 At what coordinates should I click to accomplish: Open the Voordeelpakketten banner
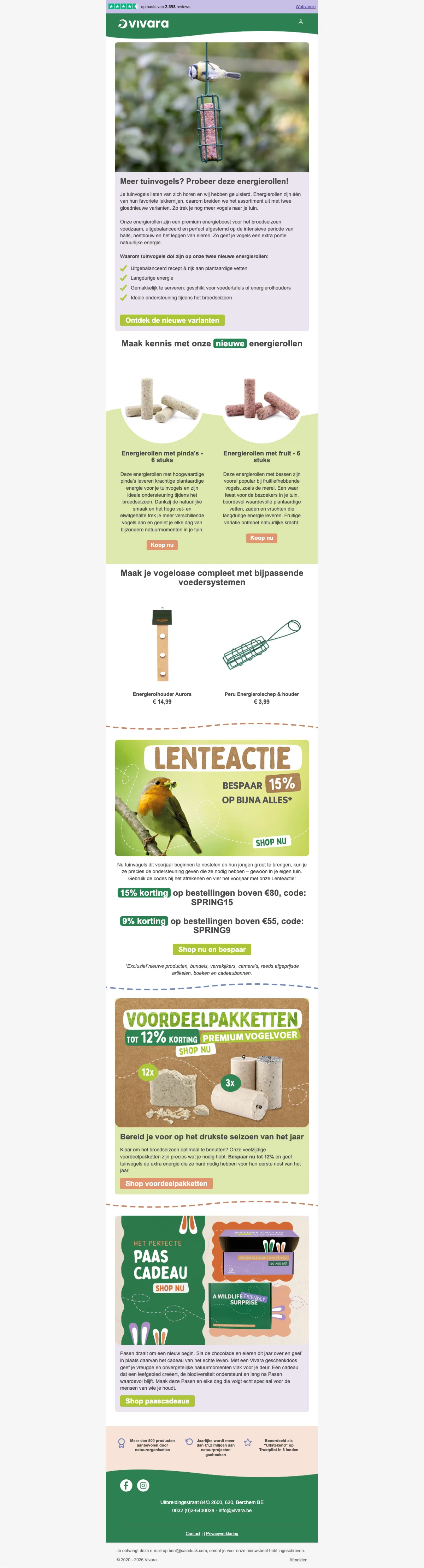211,1063
